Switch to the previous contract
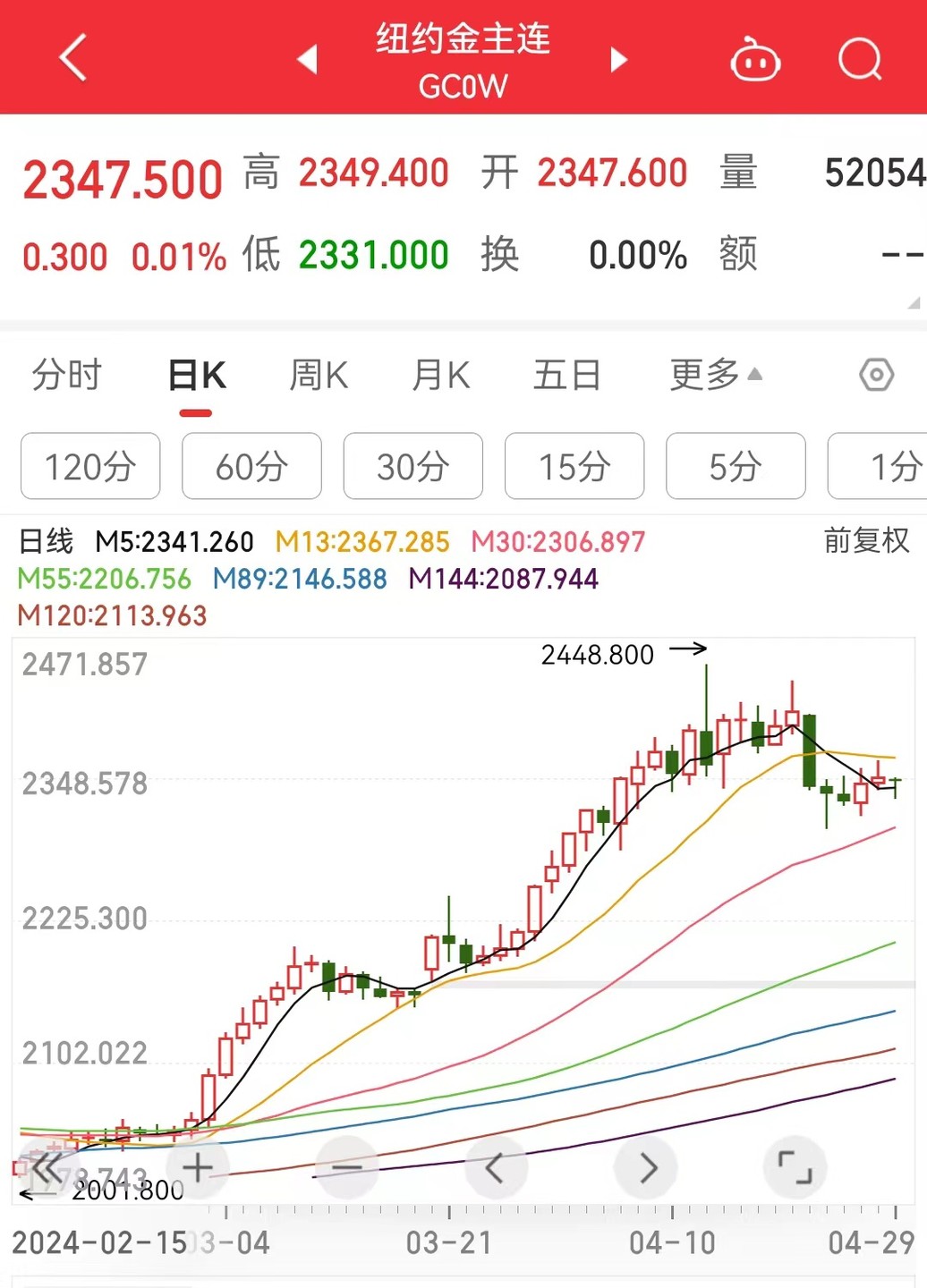Image resolution: width=927 pixels, height=1288 pixels. (308, 59)
